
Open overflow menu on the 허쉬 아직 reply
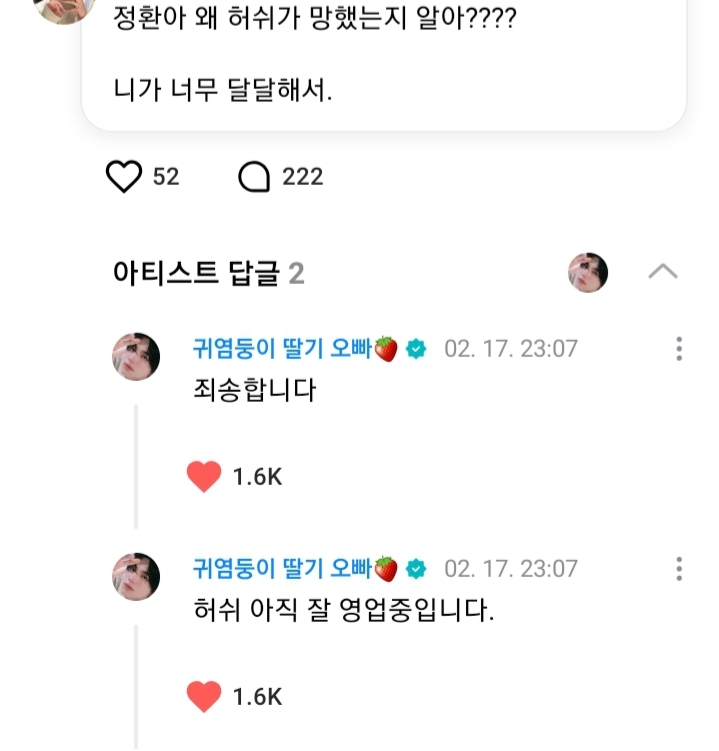coord(679,569)
